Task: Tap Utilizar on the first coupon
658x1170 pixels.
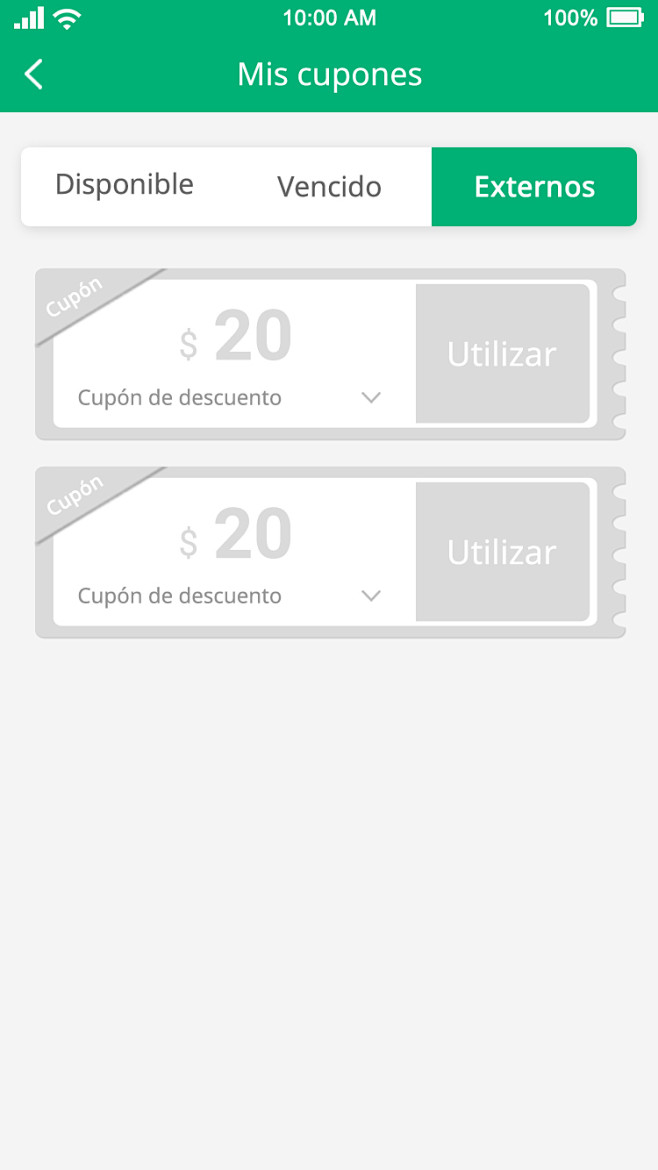Action: (x=502, y=354)
